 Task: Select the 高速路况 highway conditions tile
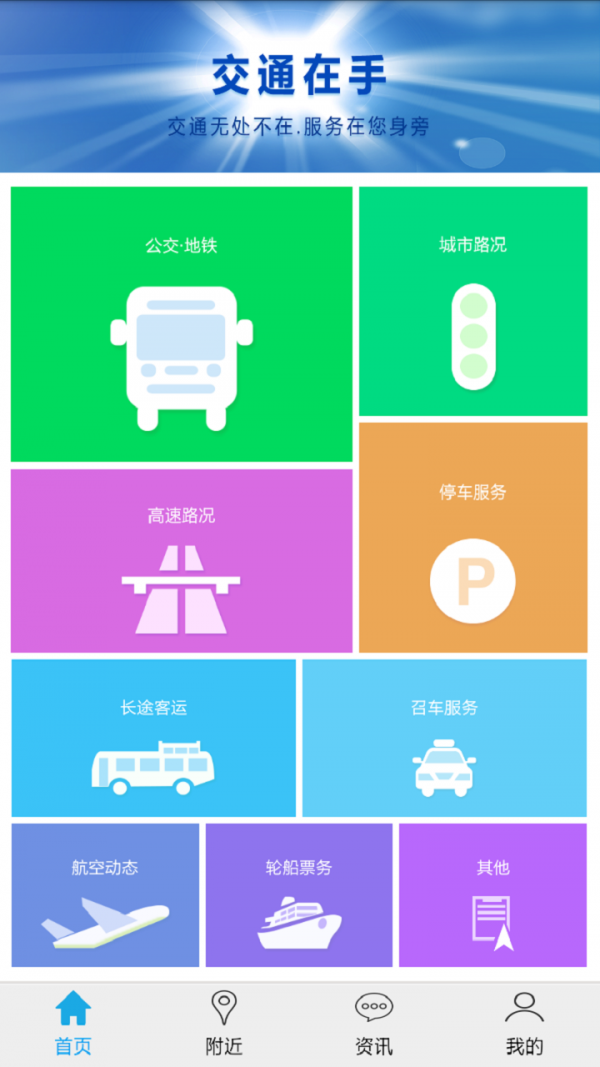(181, 561)
